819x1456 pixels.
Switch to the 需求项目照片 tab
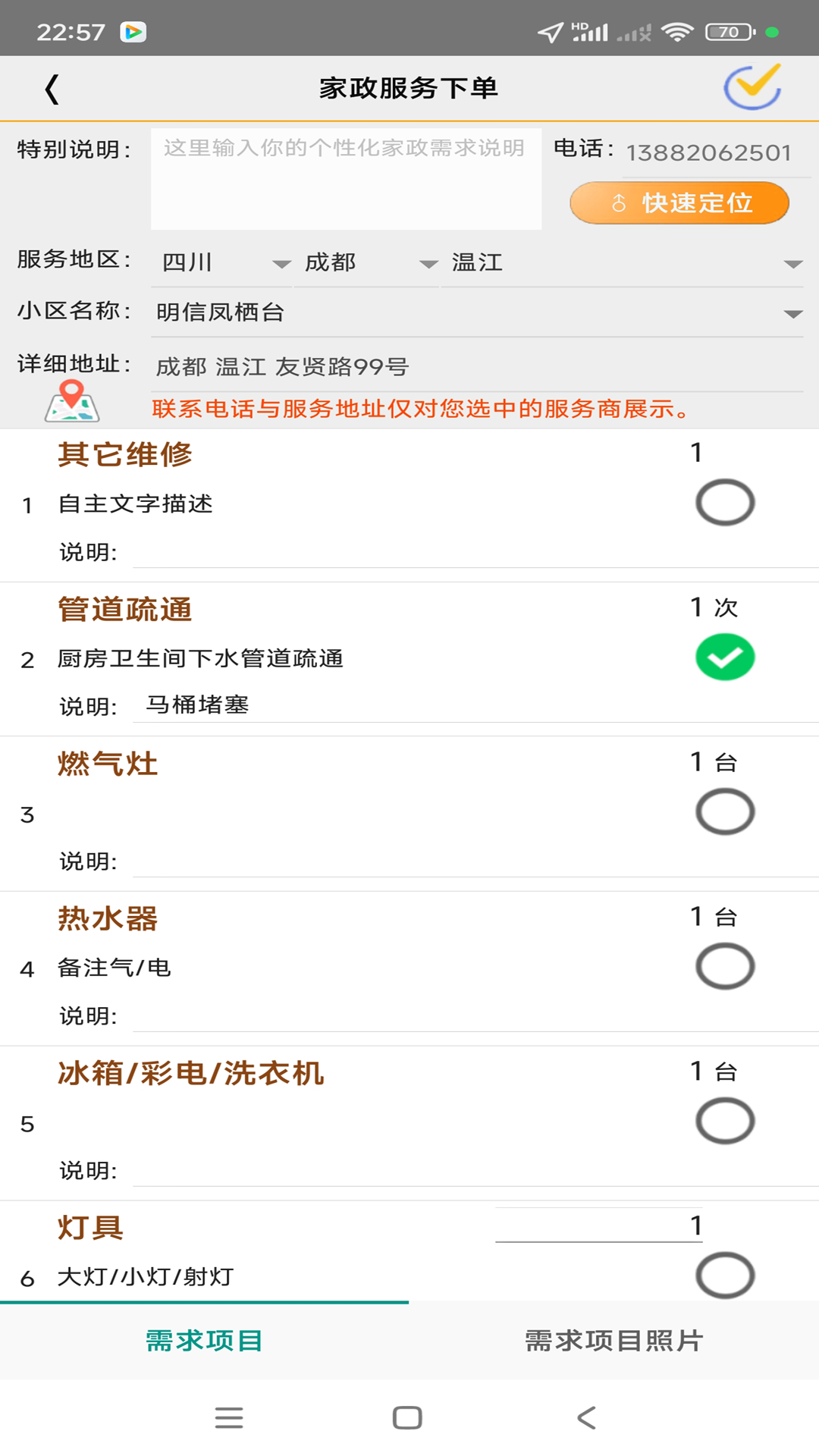tap(614, 1341)
